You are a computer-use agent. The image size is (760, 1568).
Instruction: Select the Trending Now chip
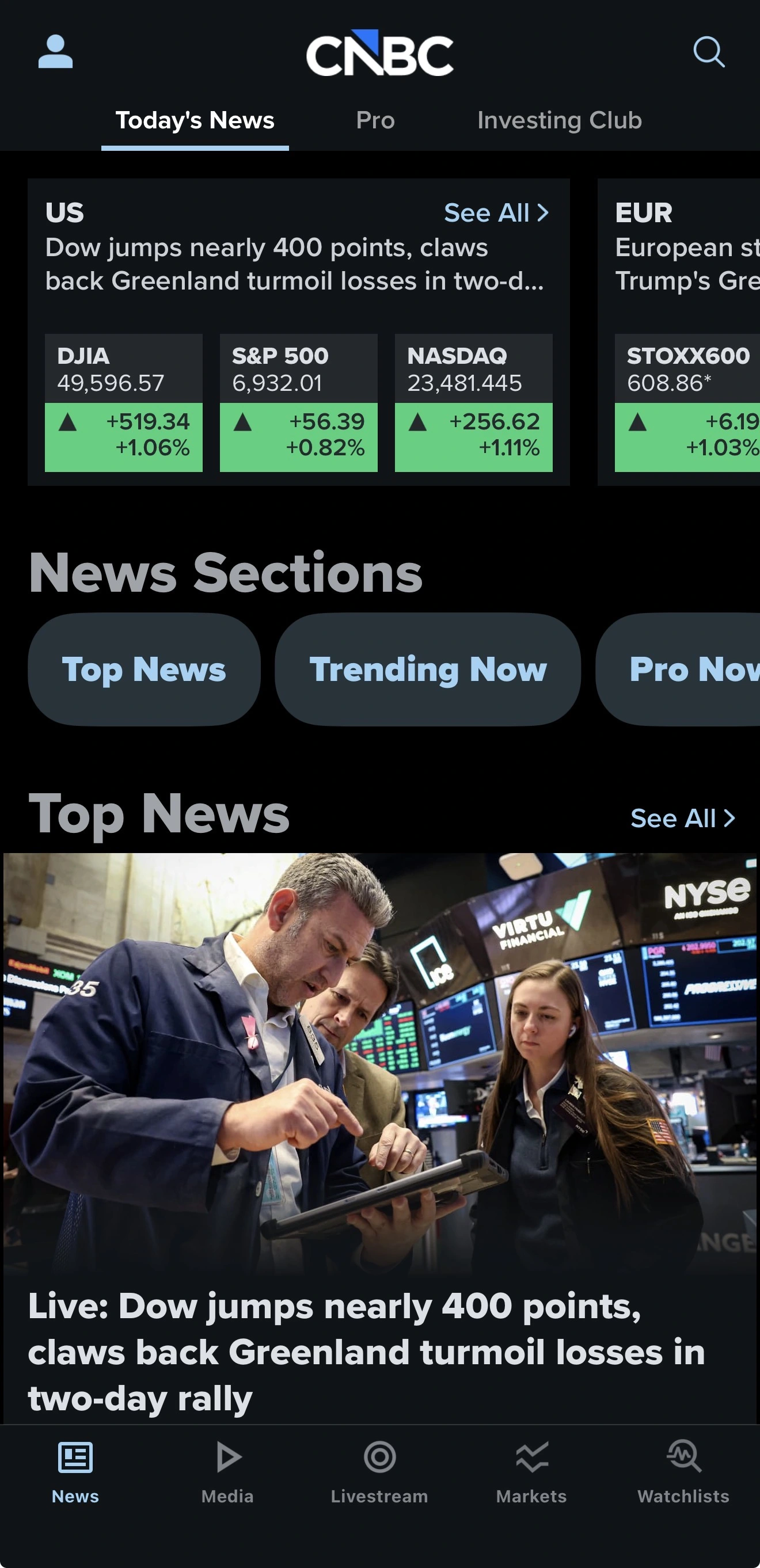427,669
